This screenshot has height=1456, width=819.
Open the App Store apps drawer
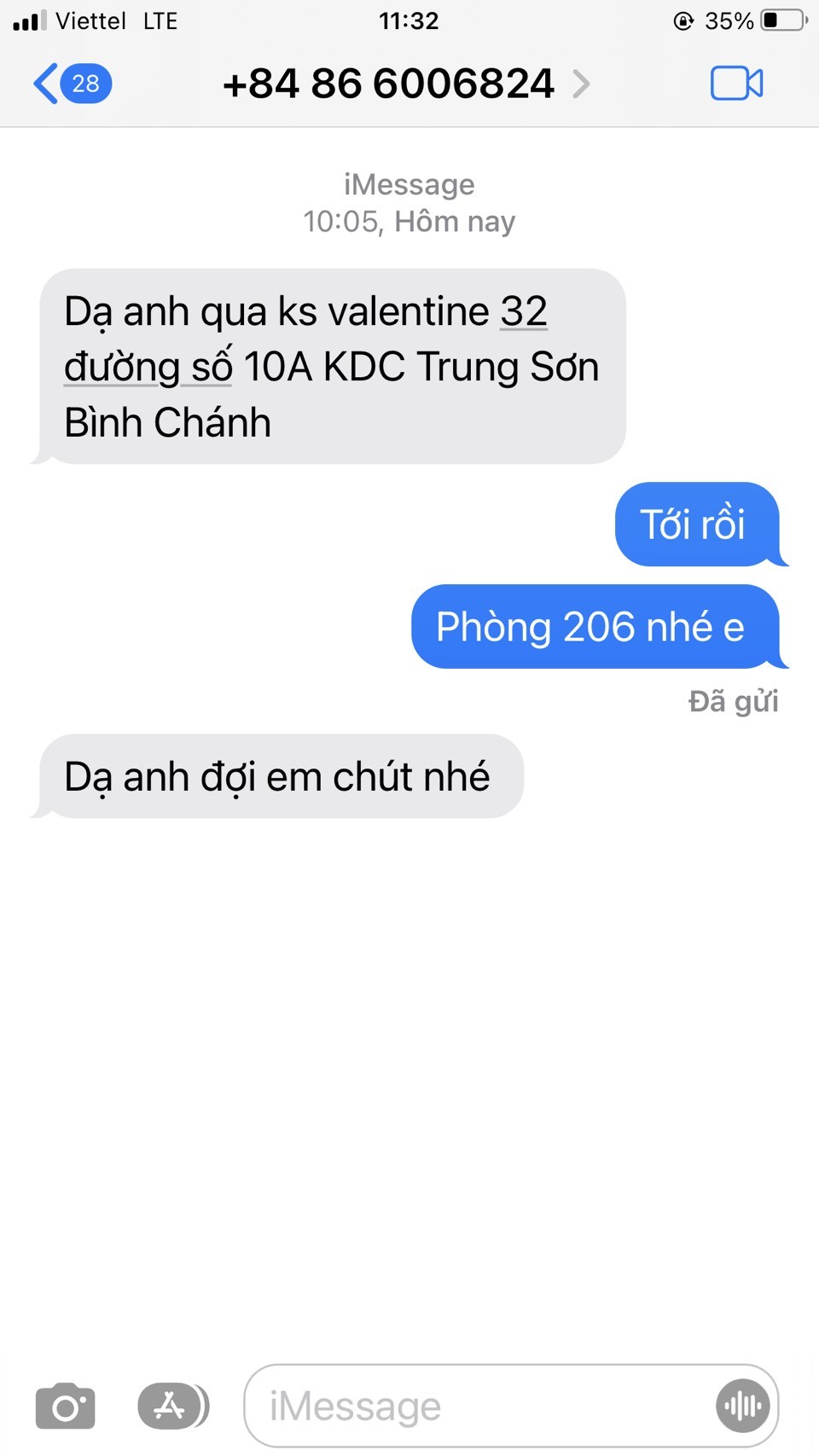(171, 1406)
